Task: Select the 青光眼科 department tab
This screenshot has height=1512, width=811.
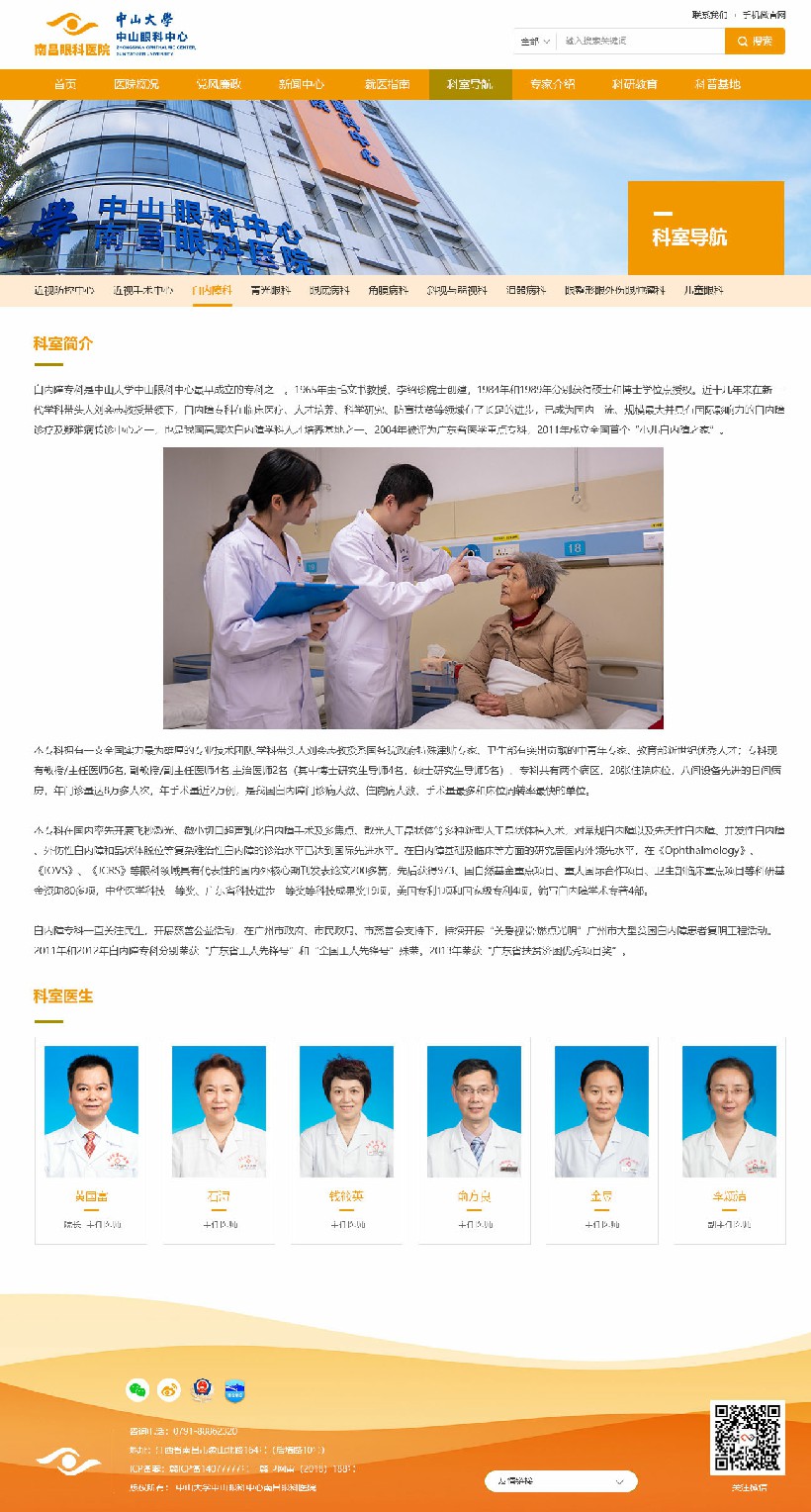Action: (270, 290)
